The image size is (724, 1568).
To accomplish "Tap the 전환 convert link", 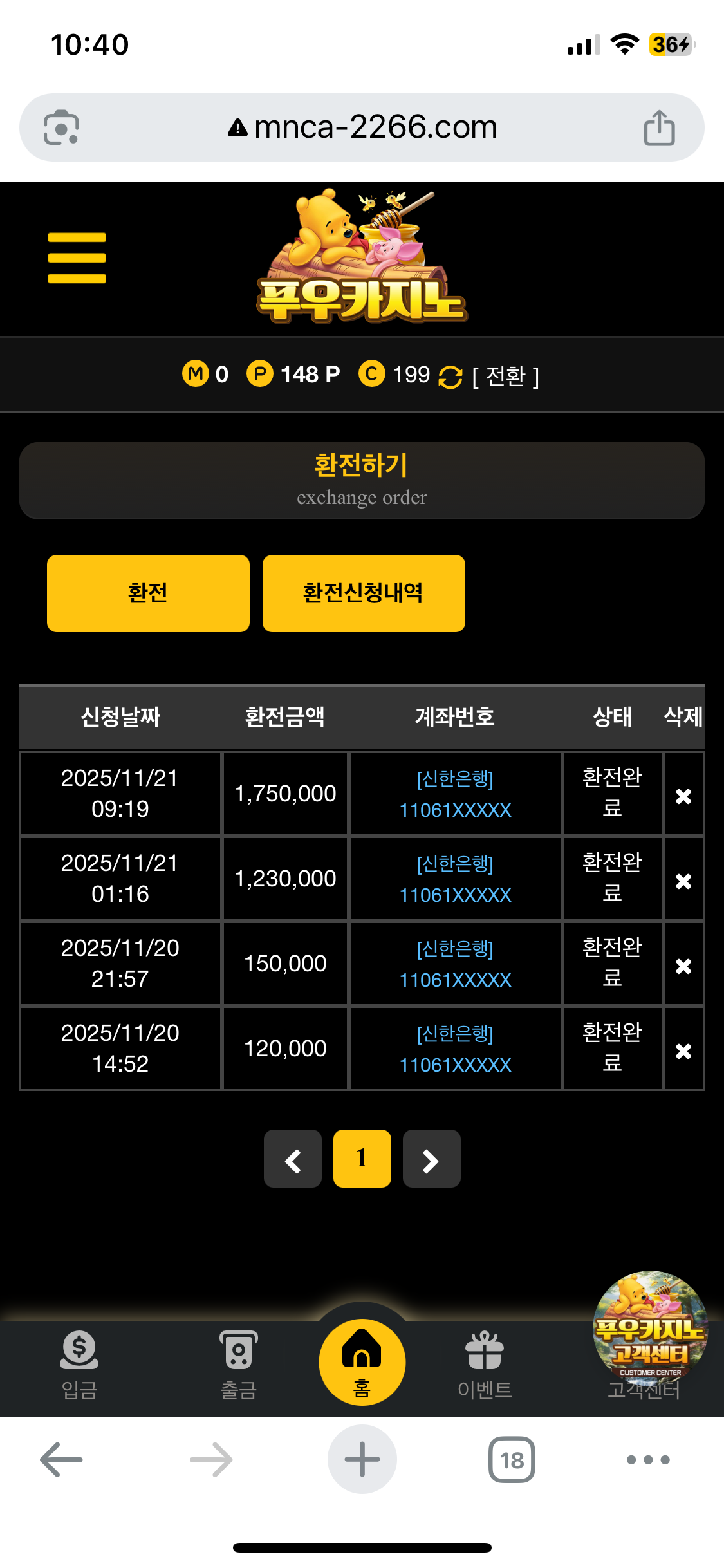I will [506, 376].
